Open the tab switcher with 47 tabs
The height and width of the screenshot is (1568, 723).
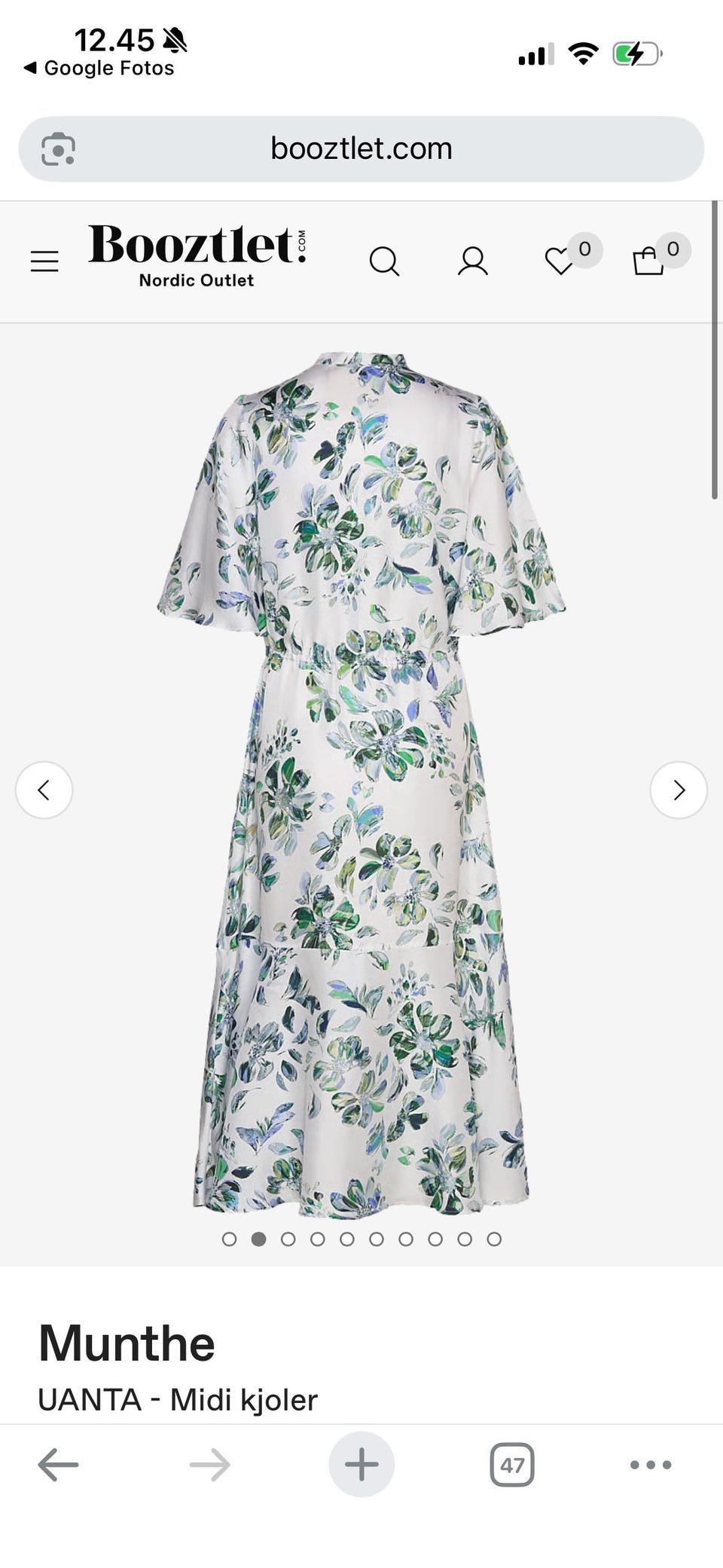(x=512, y=1465)
